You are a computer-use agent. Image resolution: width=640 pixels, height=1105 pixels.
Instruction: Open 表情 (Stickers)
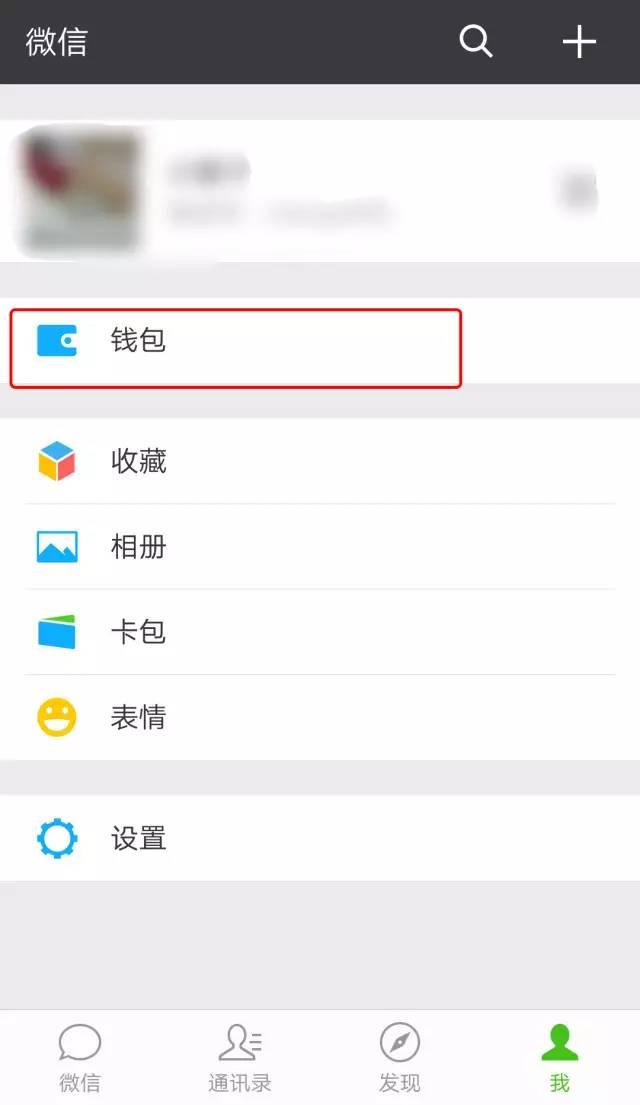click(320, 717)
